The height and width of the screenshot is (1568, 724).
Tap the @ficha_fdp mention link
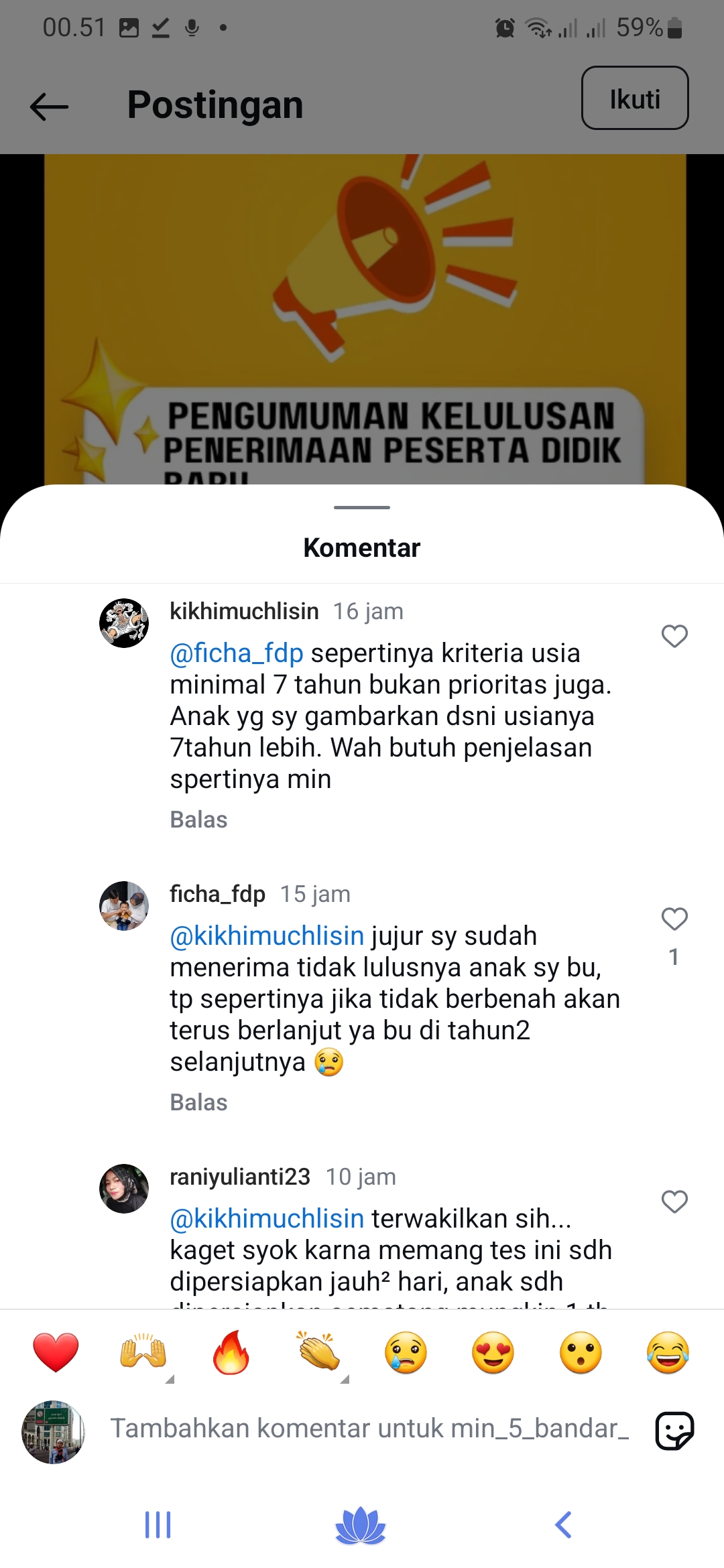pos(236,653)
